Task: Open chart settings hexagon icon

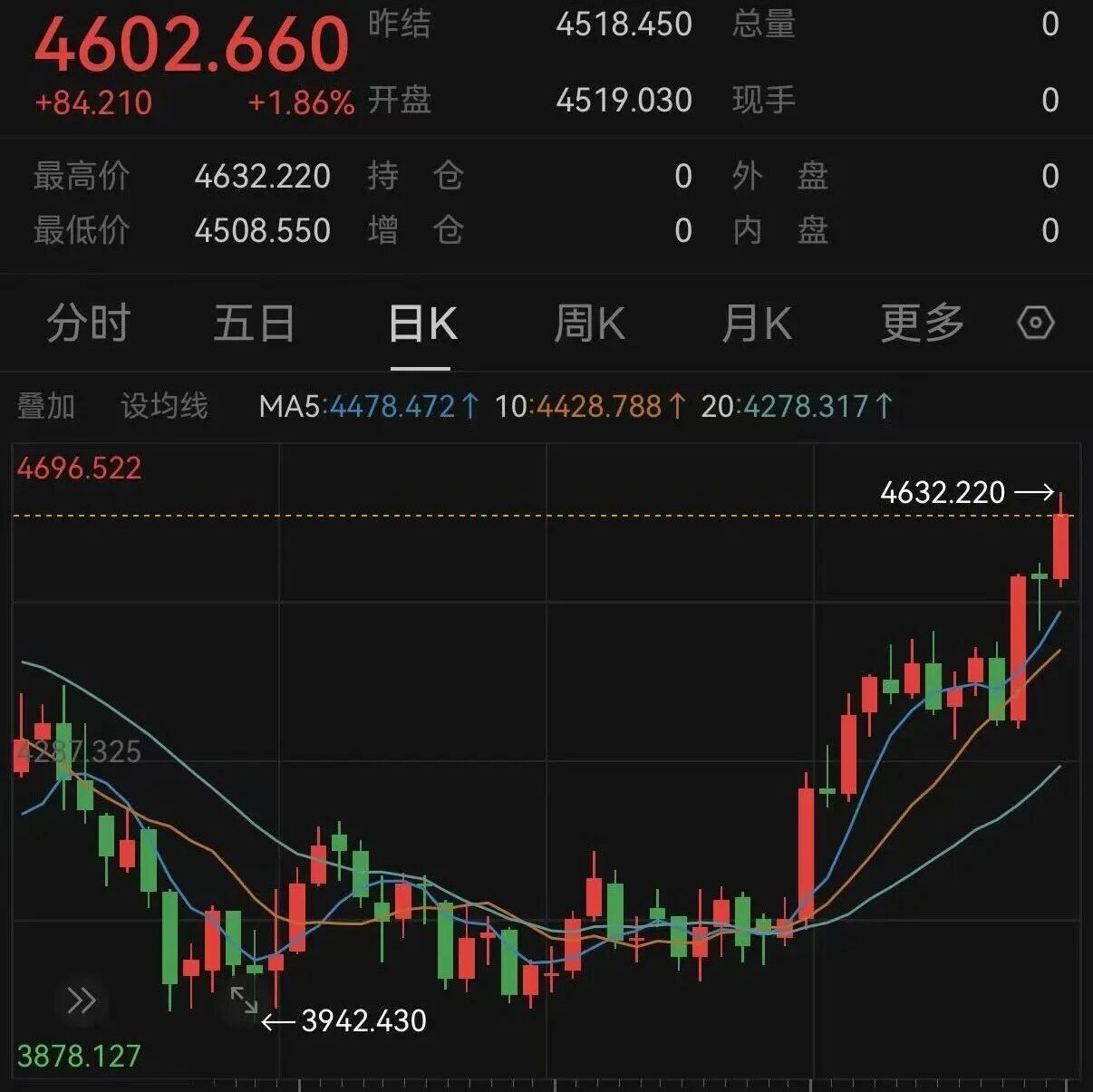Action: coord(1036,323)
